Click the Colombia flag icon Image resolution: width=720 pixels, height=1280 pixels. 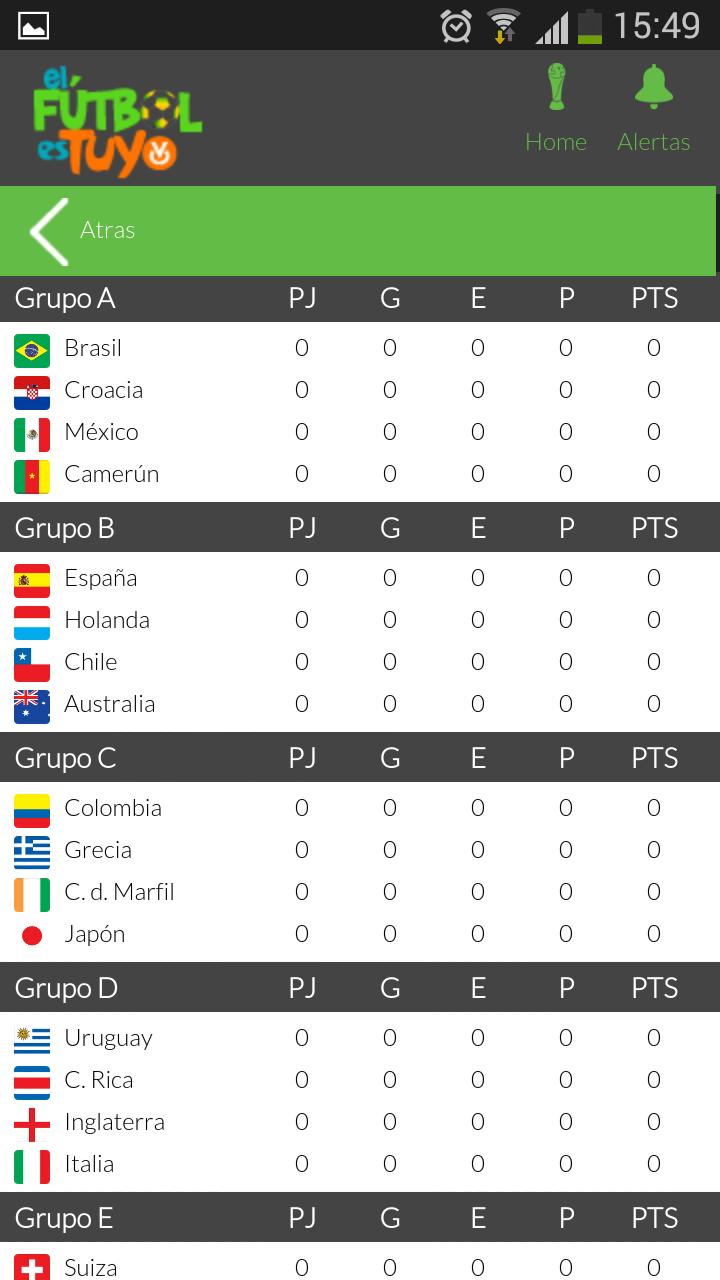tap(31, 807)
